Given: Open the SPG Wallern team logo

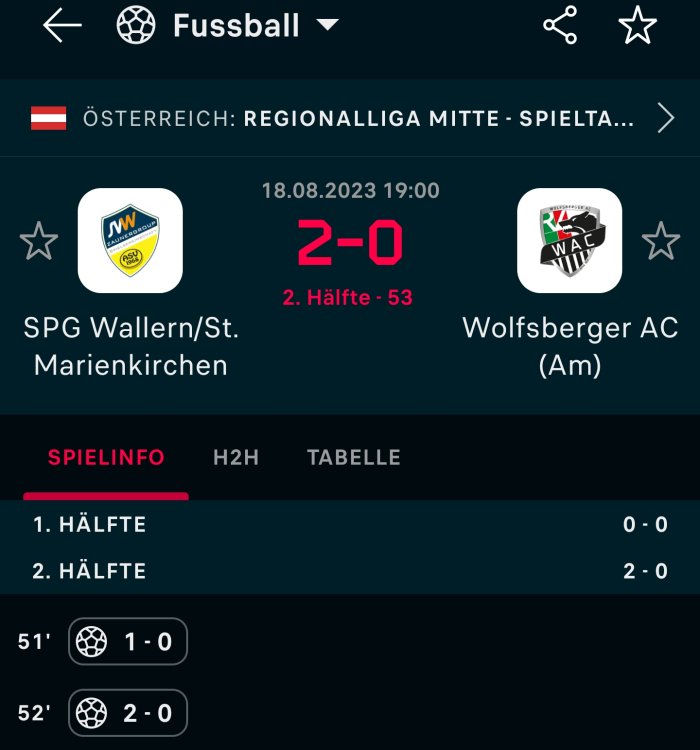Looking at the screenshot, I should 130,240.
